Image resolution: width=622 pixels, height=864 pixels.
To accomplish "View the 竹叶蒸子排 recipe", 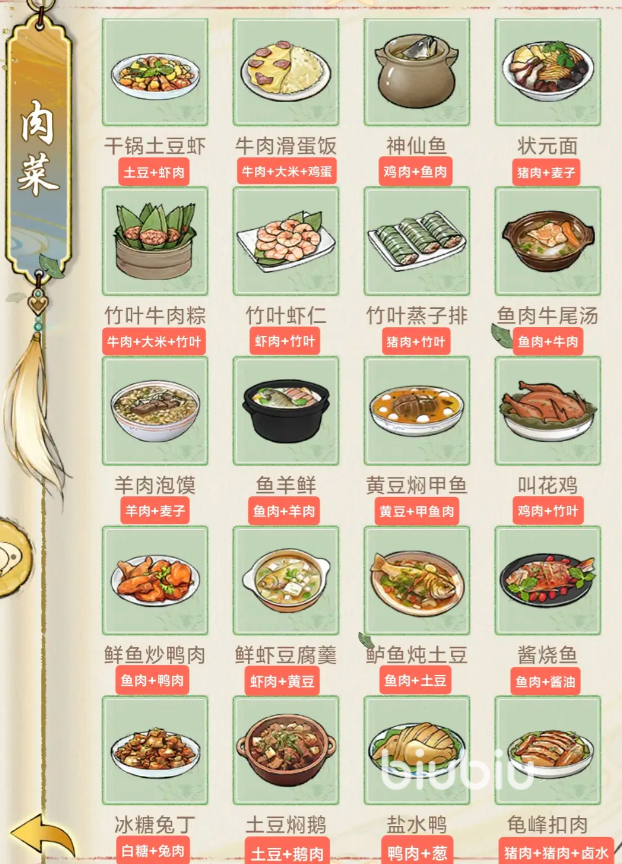I will [x=417, y=241].
